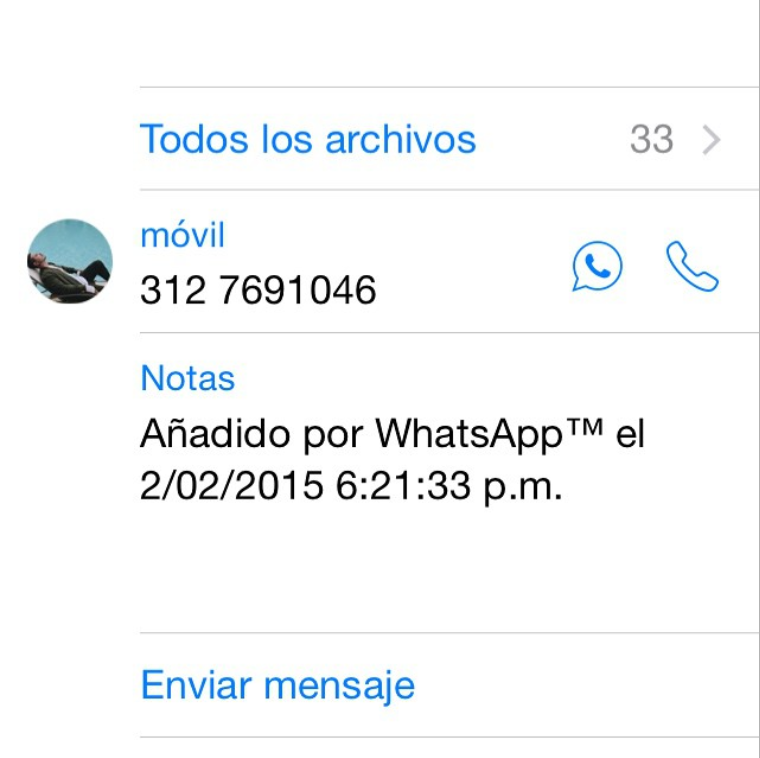Screen dimensions: 760x758
Task: Tap Enviar mensaje
Action: (x=278, y=686)
